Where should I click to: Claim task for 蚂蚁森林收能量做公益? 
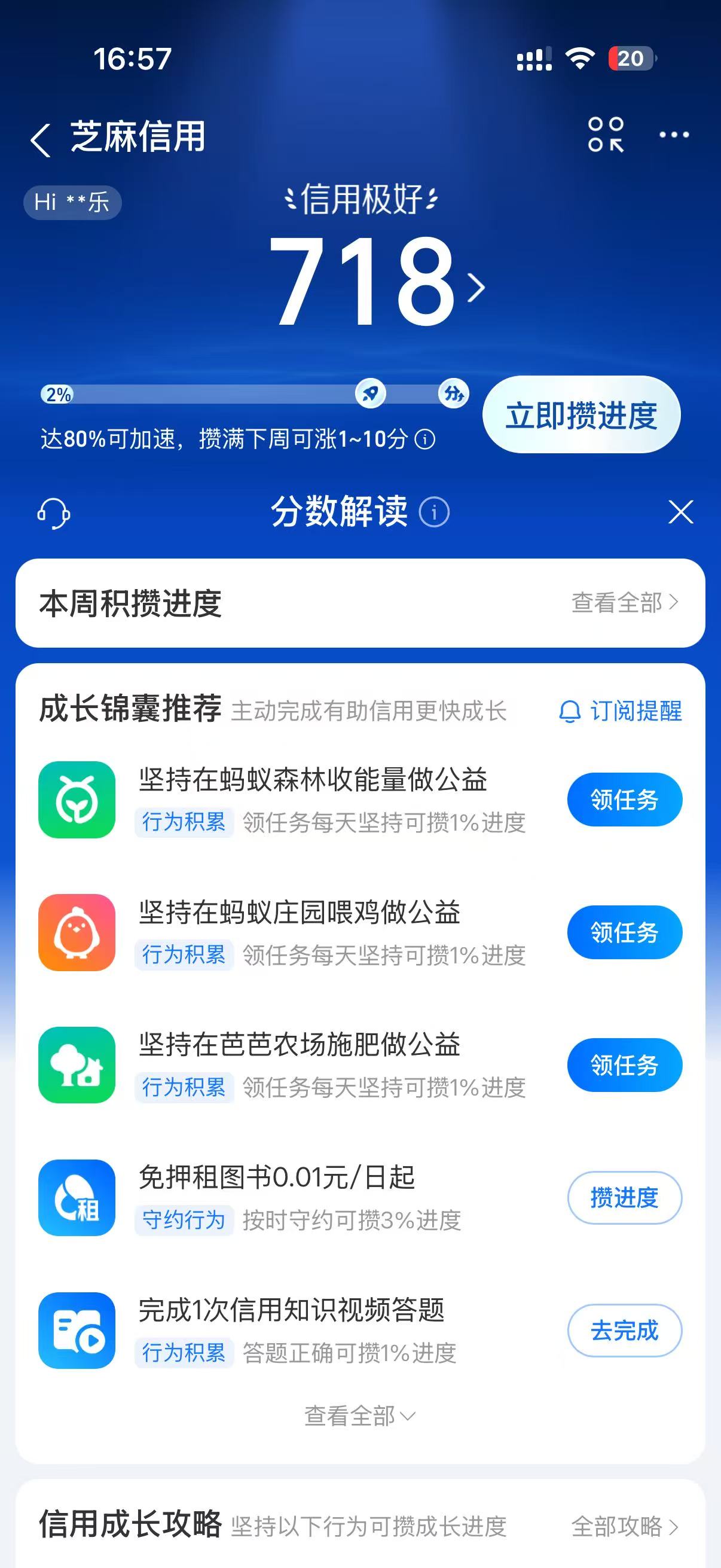tap(624, 799)
